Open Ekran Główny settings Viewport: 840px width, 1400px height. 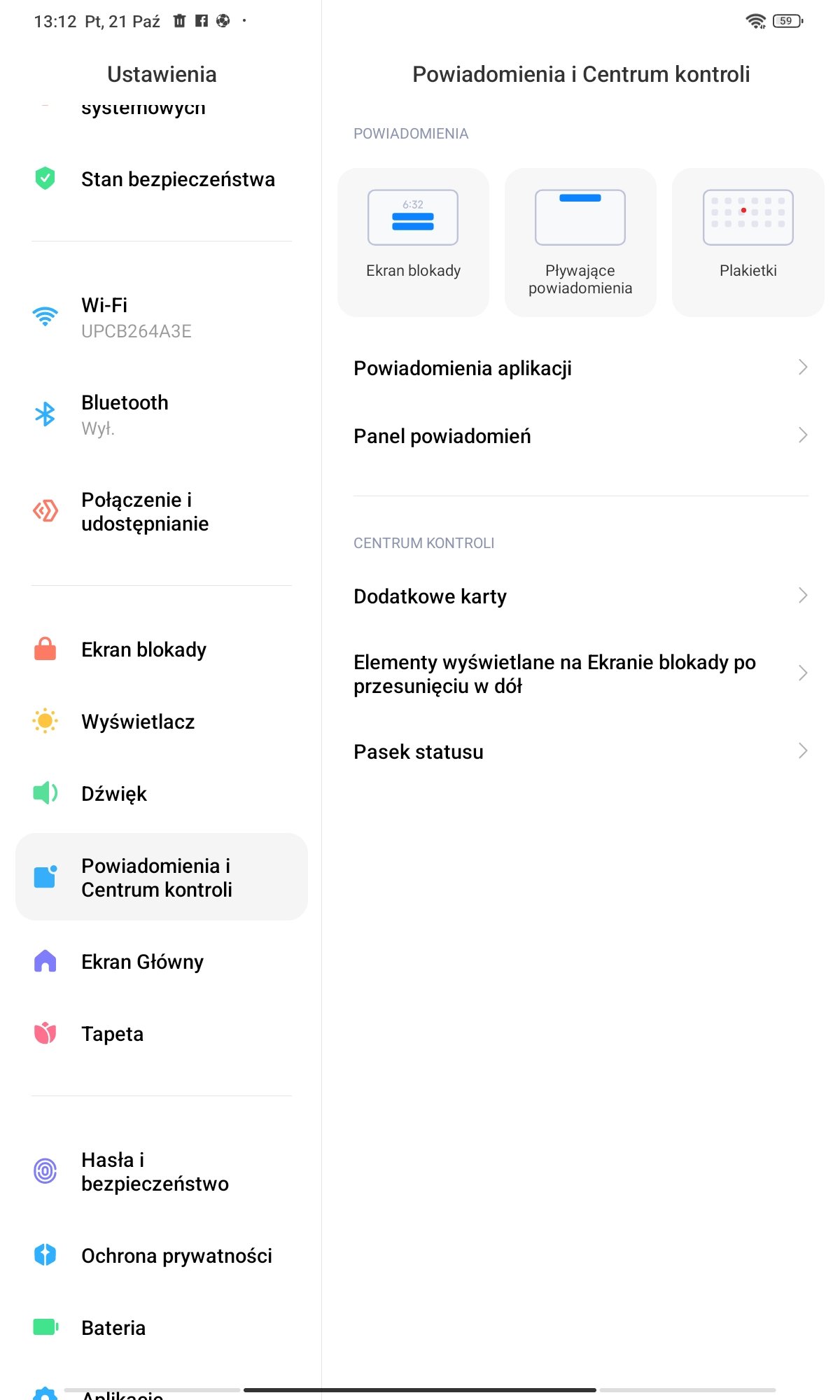[162, 962]
